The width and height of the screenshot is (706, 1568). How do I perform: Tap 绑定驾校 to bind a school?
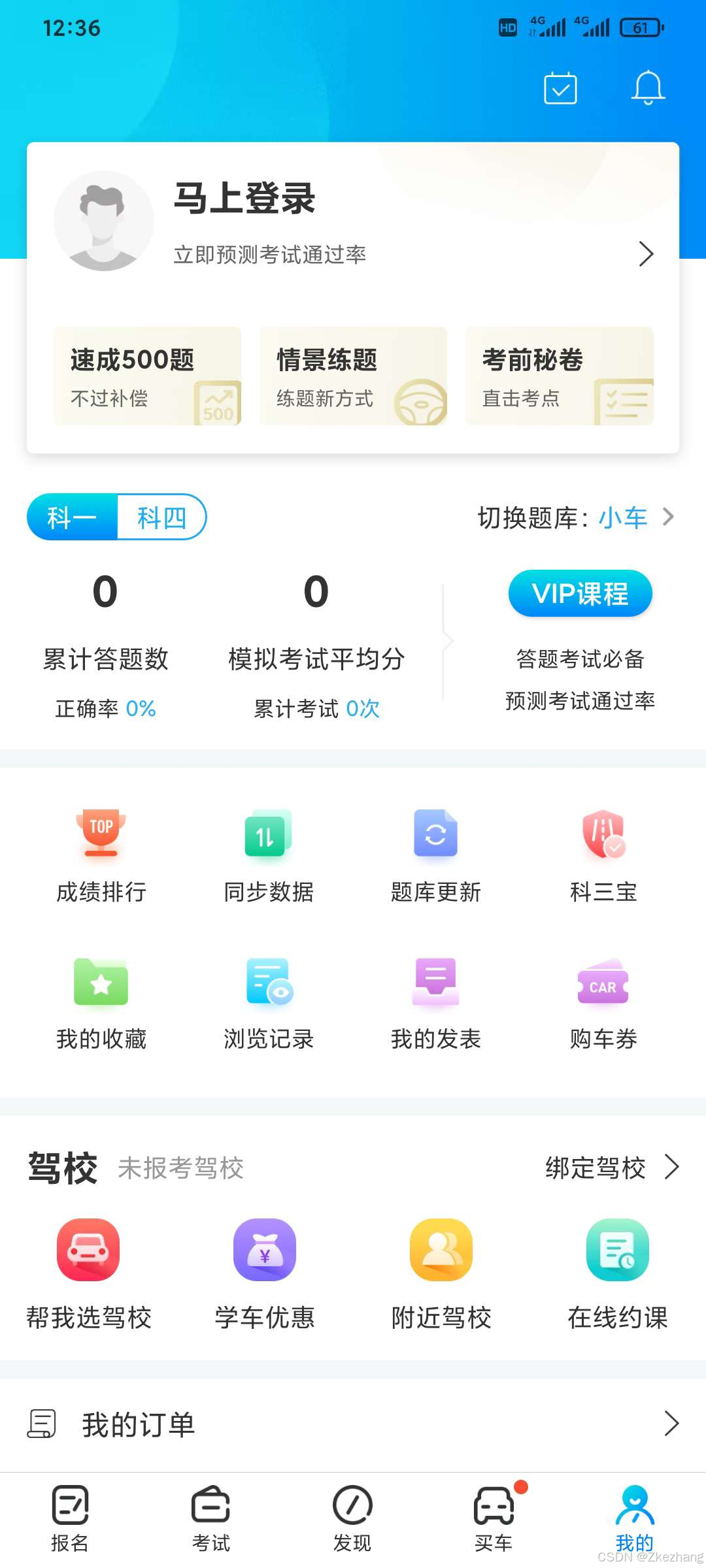(x=611, y=1168)
